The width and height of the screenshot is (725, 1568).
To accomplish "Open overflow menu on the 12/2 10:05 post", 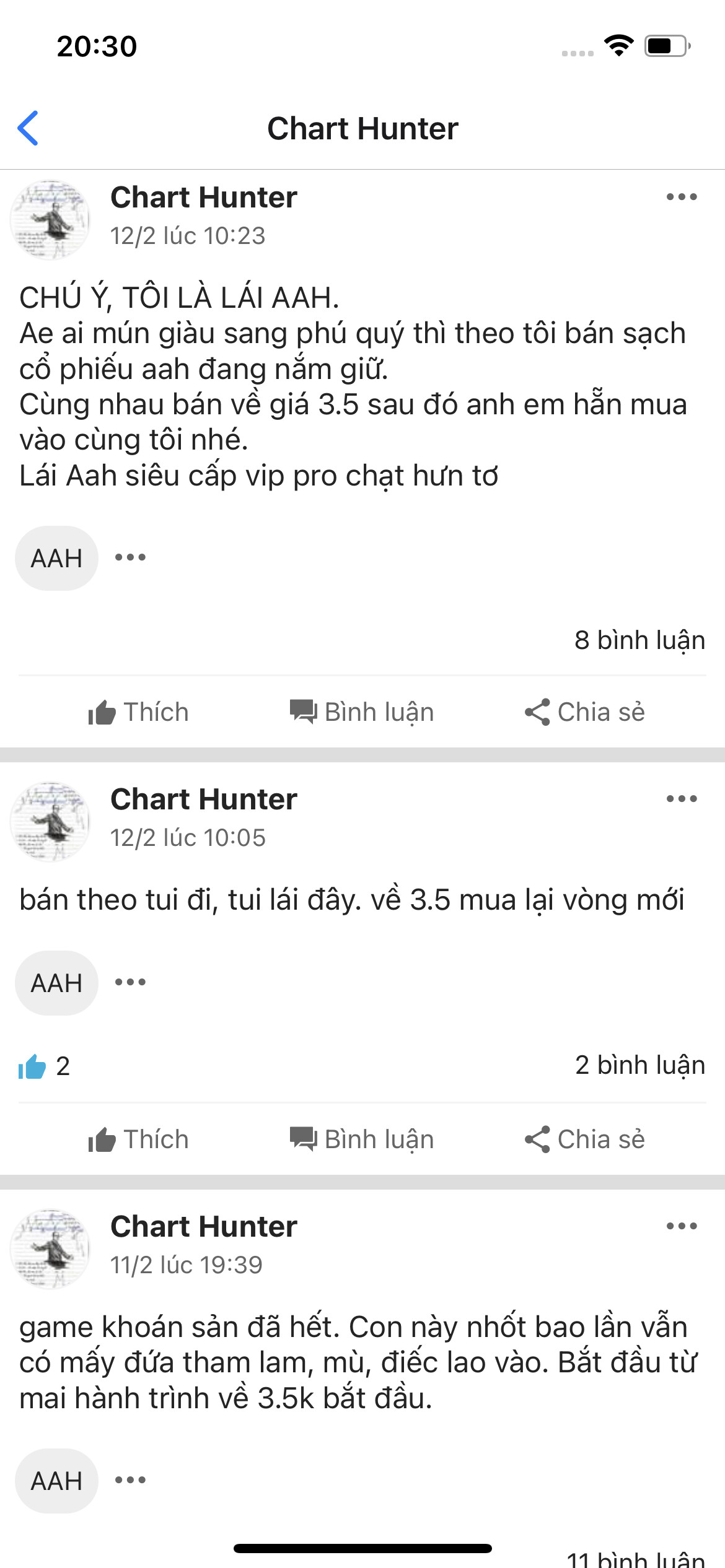I will 681,799.
